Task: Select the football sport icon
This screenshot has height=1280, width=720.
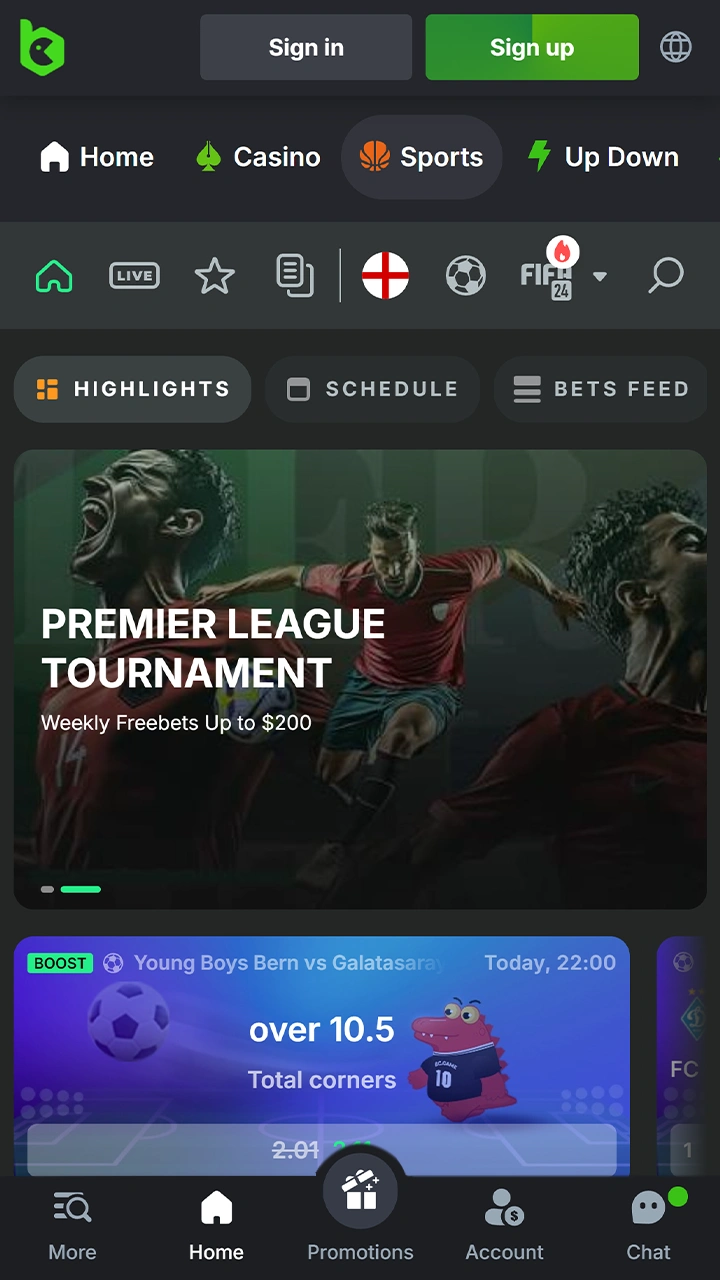Action: click(x=465, y=276)
